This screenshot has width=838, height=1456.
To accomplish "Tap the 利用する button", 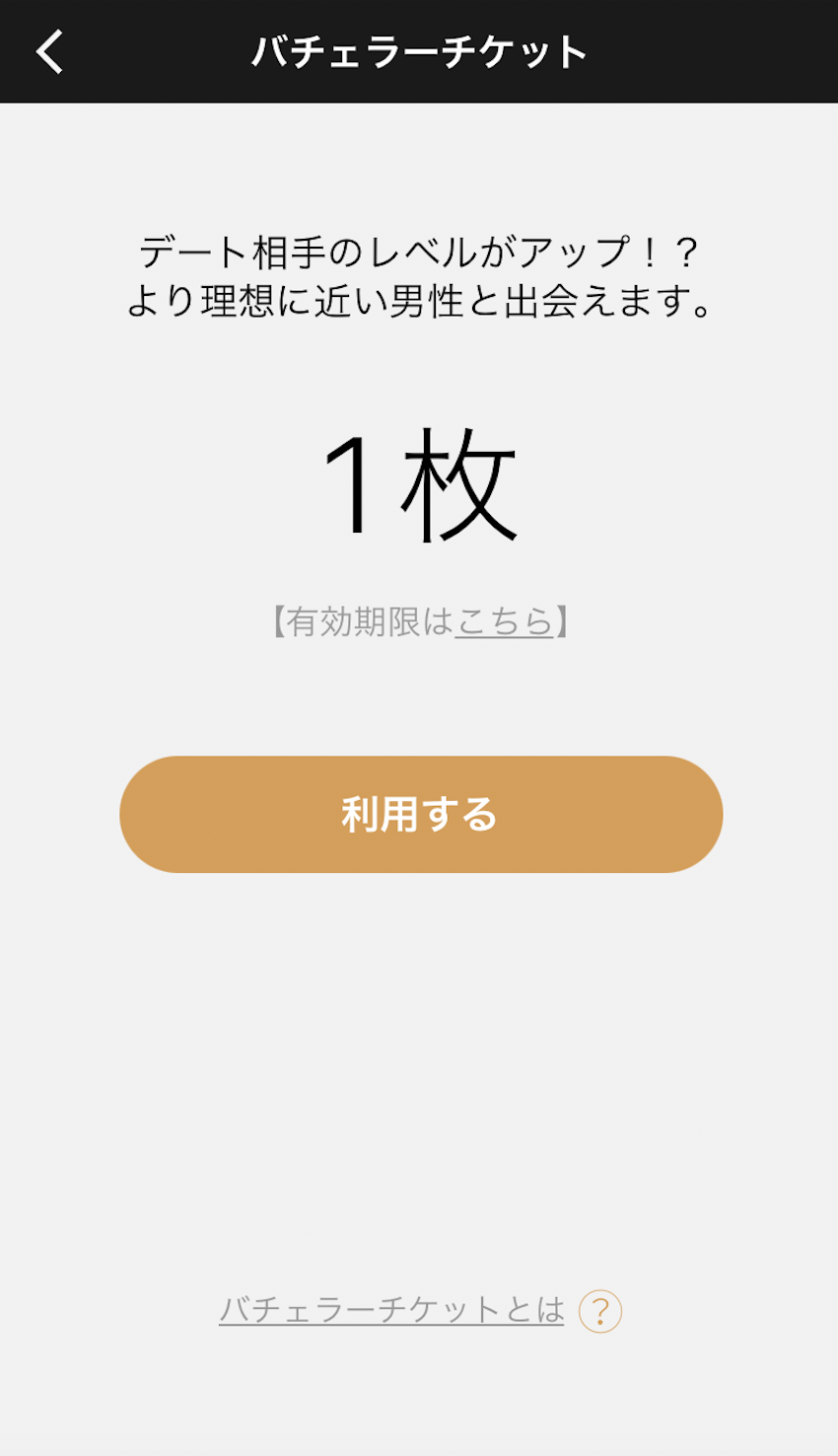I will (421, 815).
